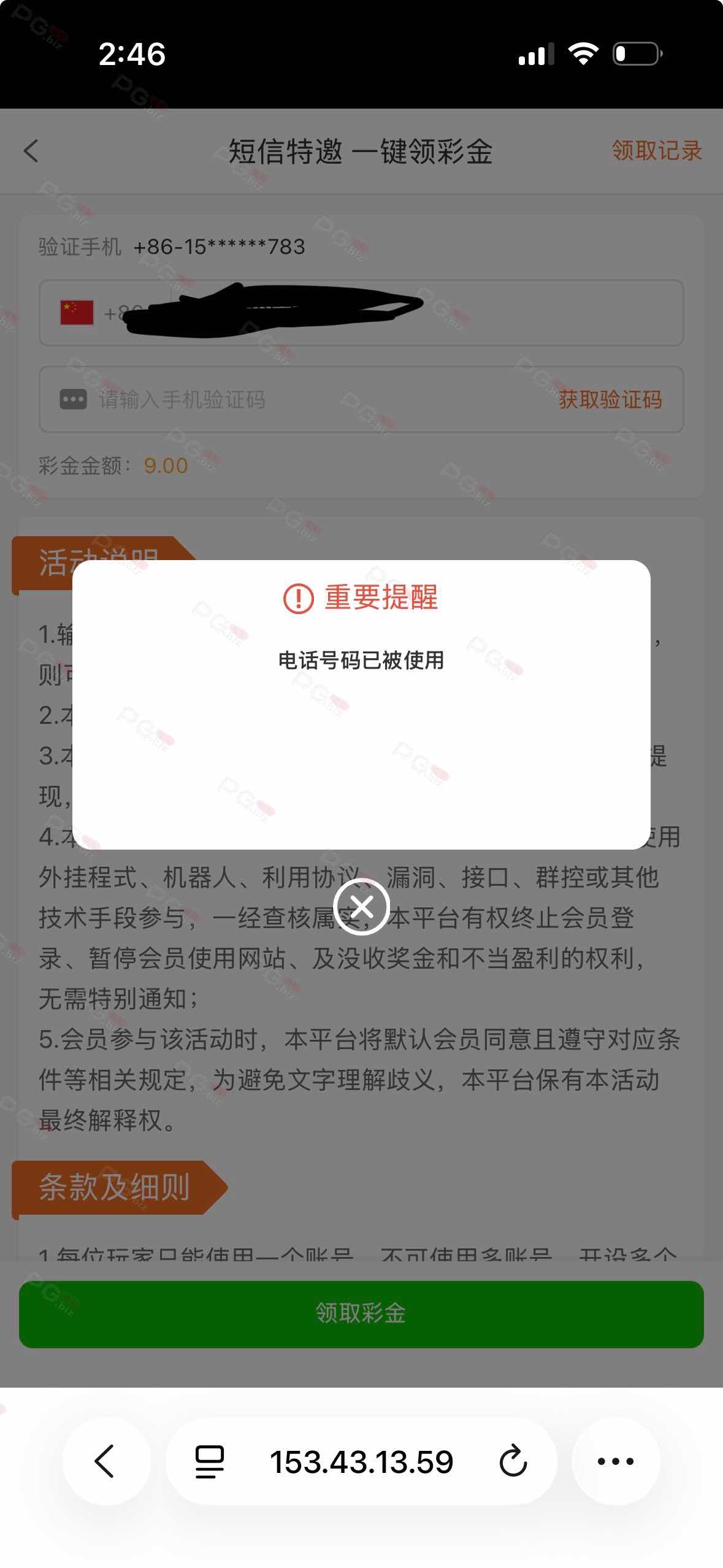Open the browser's three-dot menu

[616, 1461]
